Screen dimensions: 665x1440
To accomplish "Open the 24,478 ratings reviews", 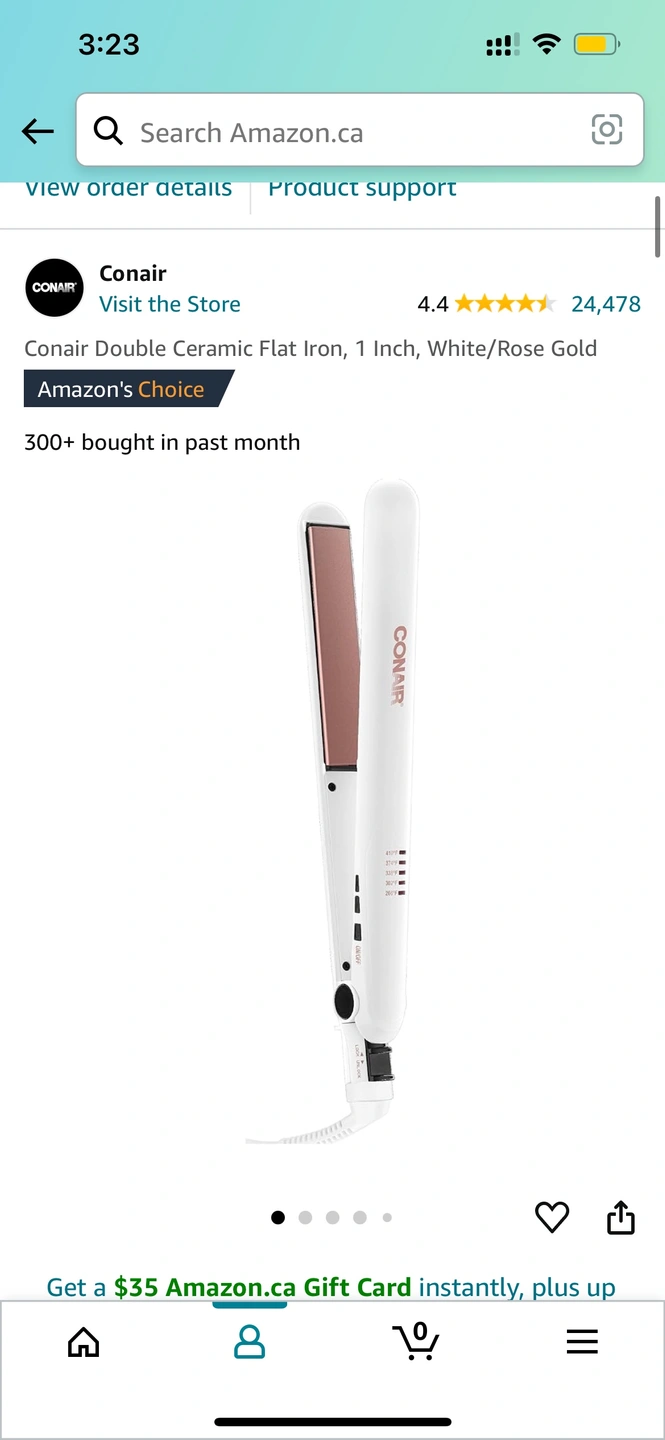I will point(605,304).
